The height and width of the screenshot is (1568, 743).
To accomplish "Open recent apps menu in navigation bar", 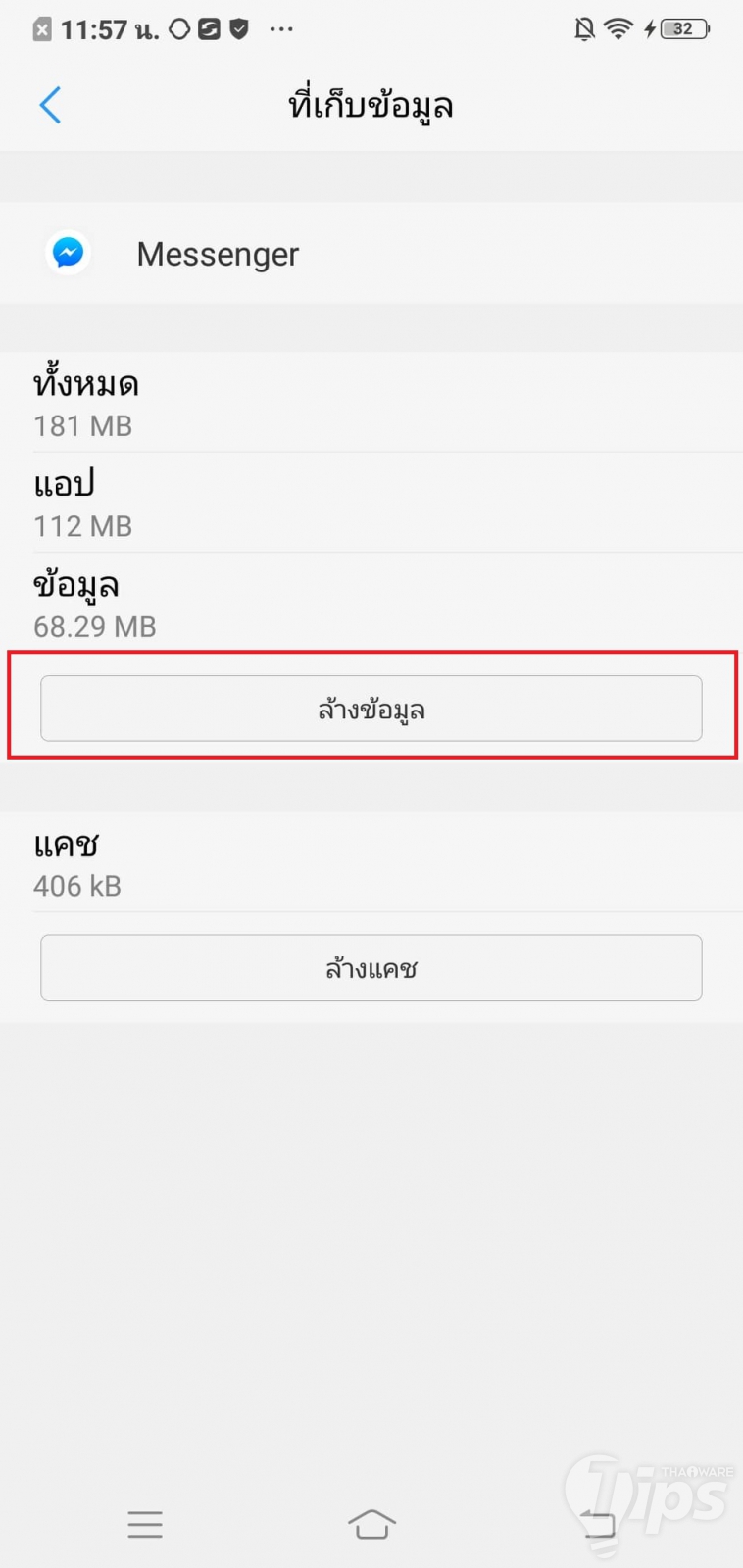I will [x=145, y=1524].
